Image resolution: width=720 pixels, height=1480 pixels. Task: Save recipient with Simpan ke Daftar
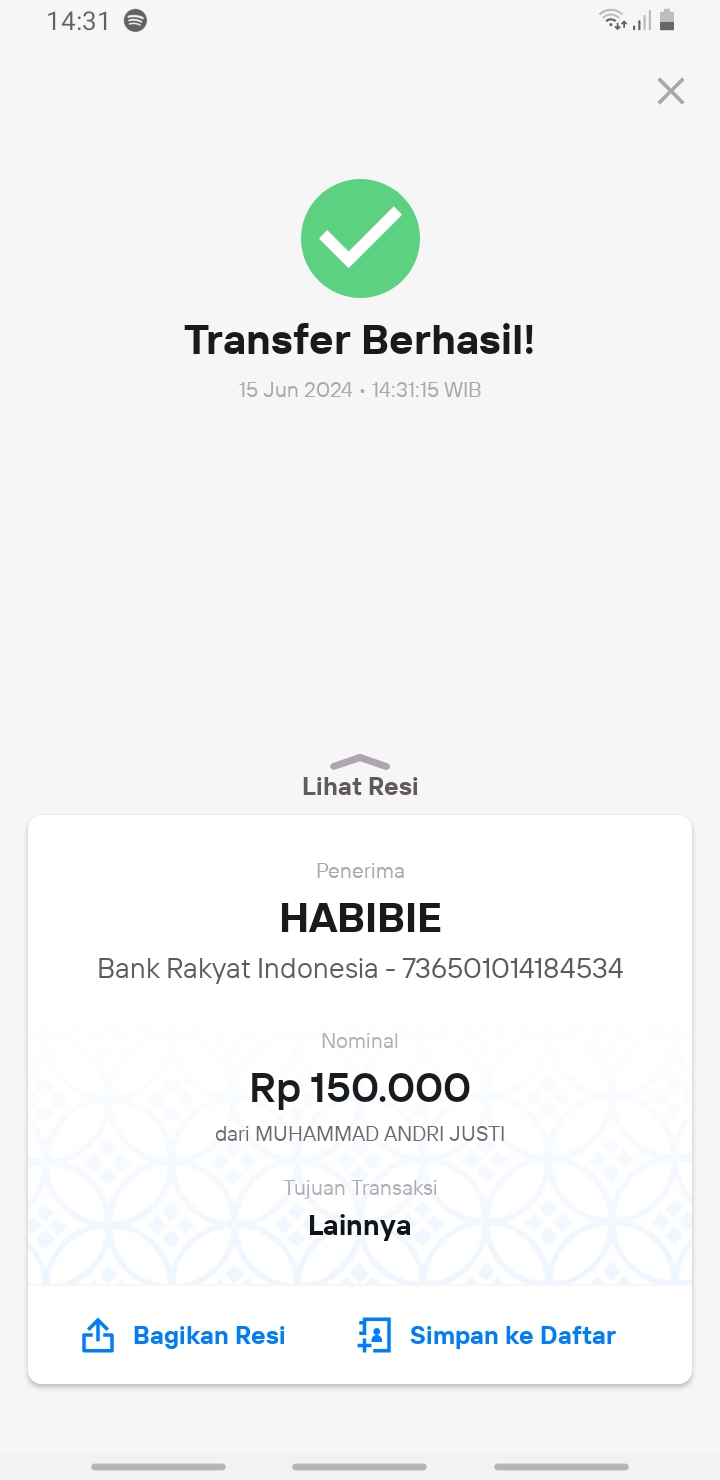486,1335
